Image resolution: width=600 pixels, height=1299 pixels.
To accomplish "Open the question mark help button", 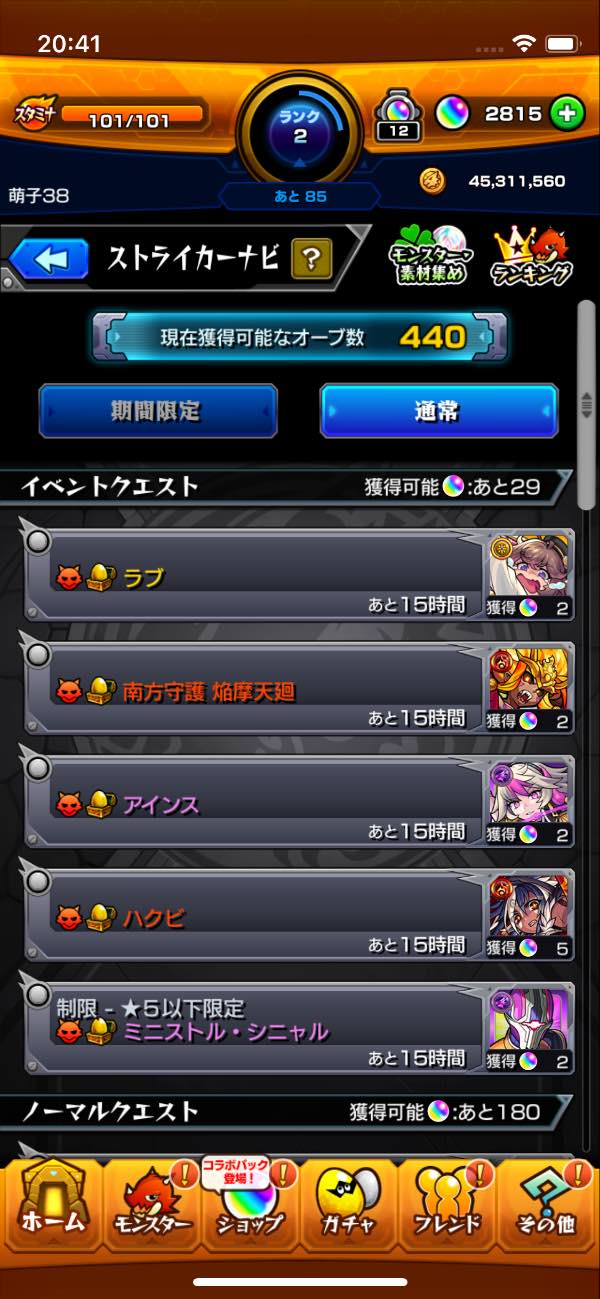I will pyautogui.click(x=311, y=261).
